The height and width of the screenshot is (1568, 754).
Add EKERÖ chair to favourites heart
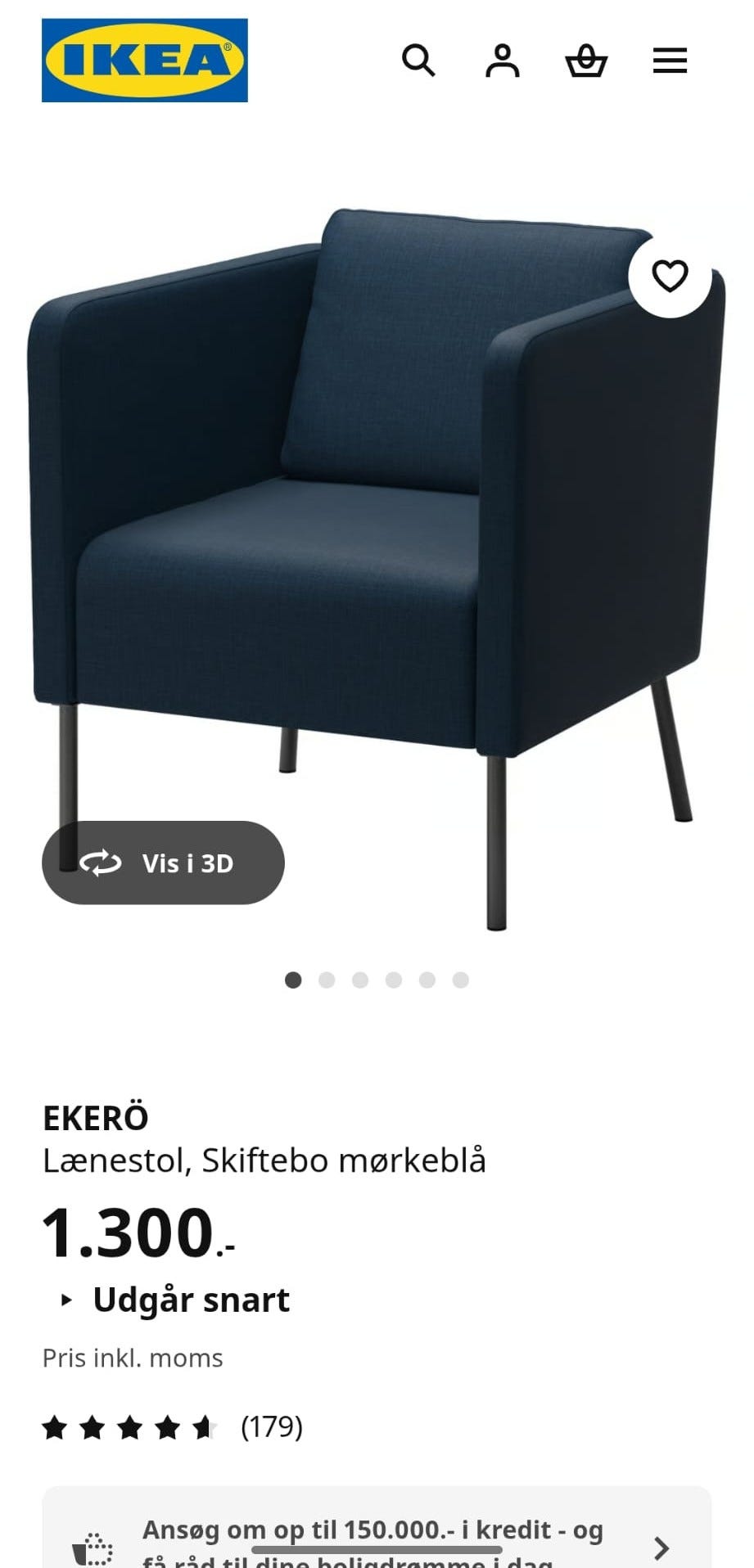tap(670, 276)
